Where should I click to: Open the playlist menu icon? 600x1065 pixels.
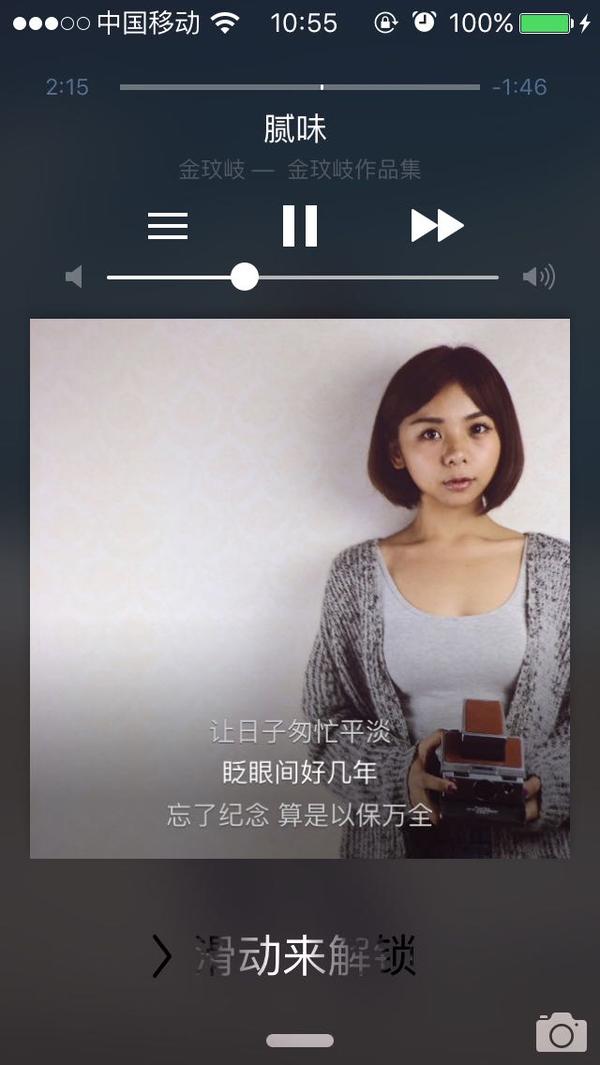(x=168, y=226)
